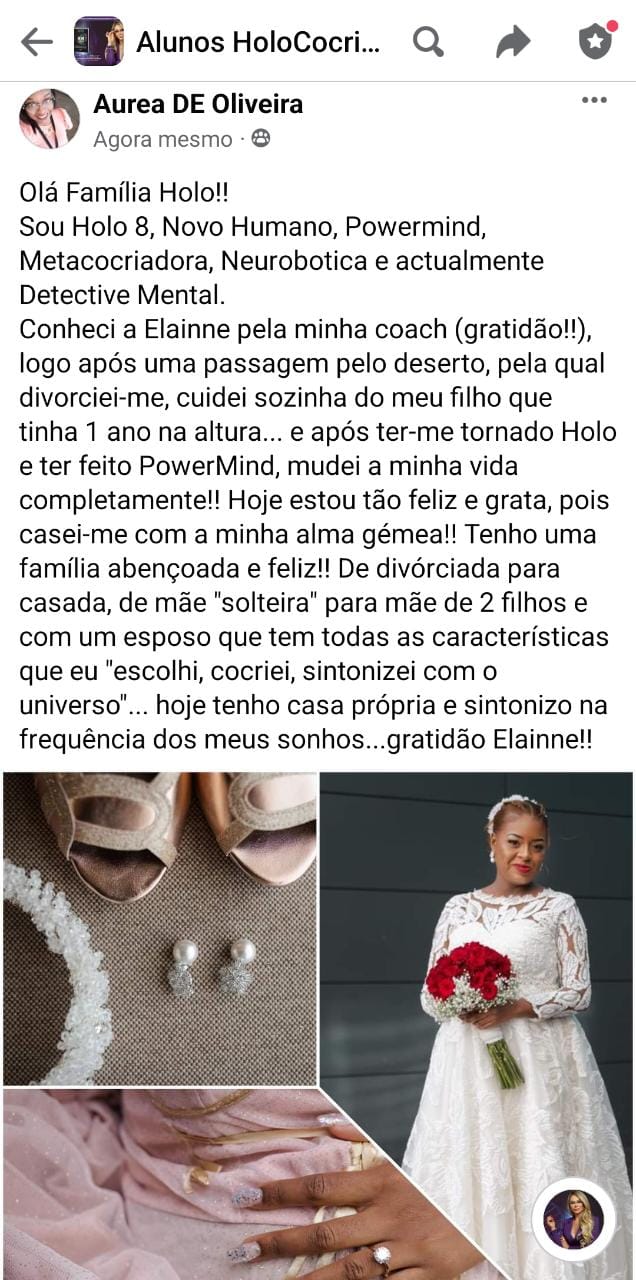Search within the group
This screenshot has height=1280, width=636.
428,41
